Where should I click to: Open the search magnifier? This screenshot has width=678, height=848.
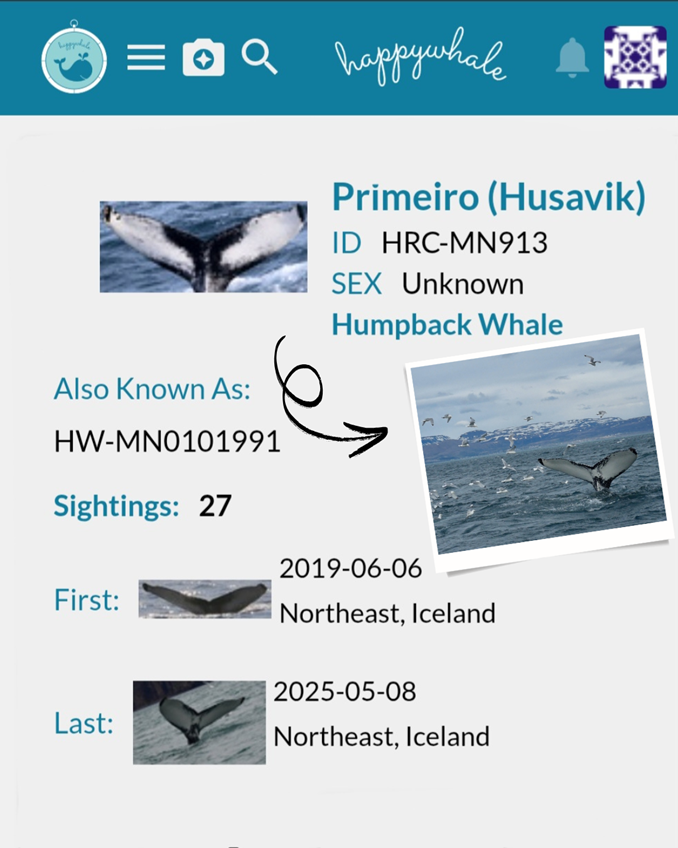259,58
